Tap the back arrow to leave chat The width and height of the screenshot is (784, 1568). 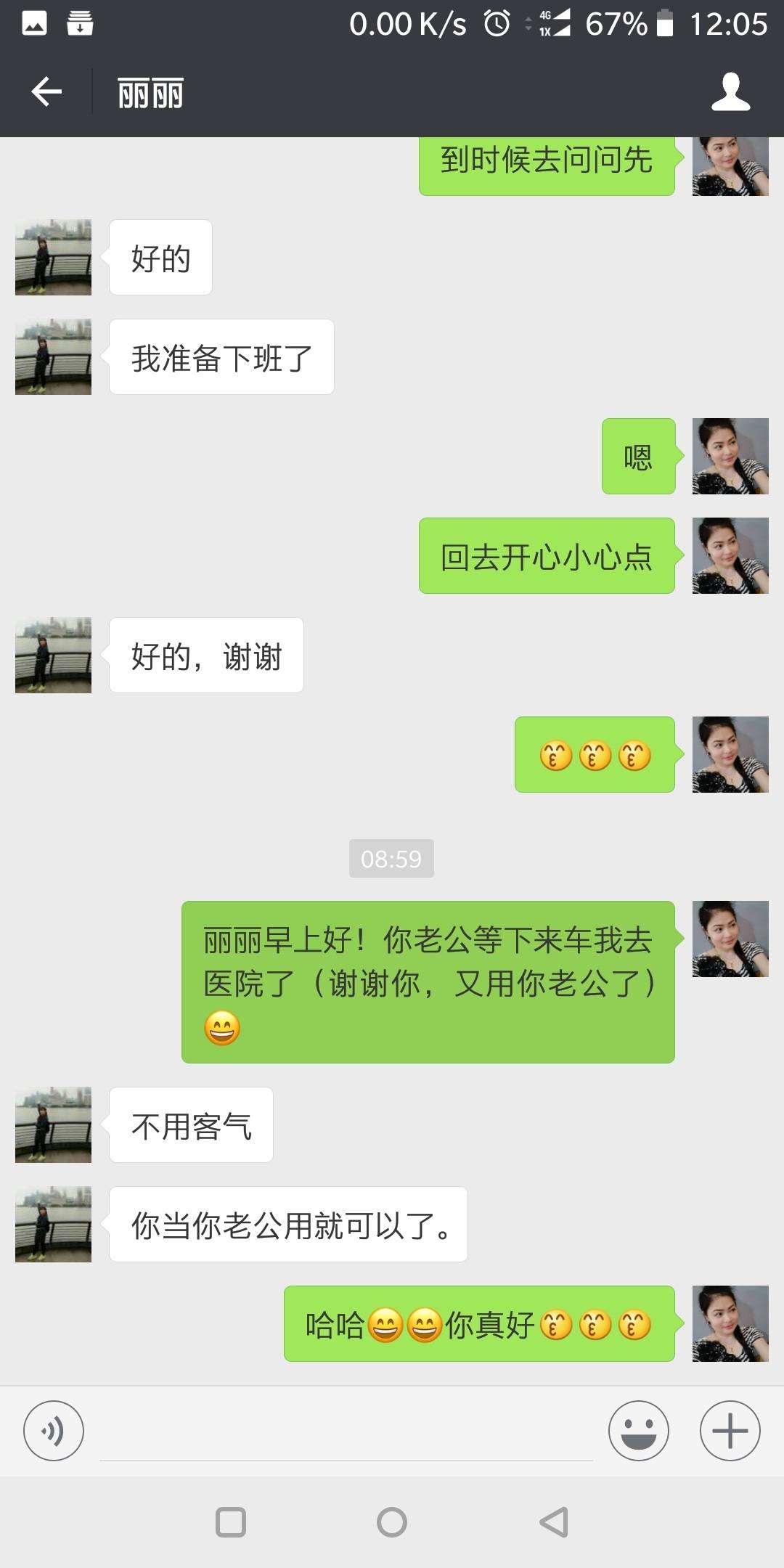coord(46,93)
